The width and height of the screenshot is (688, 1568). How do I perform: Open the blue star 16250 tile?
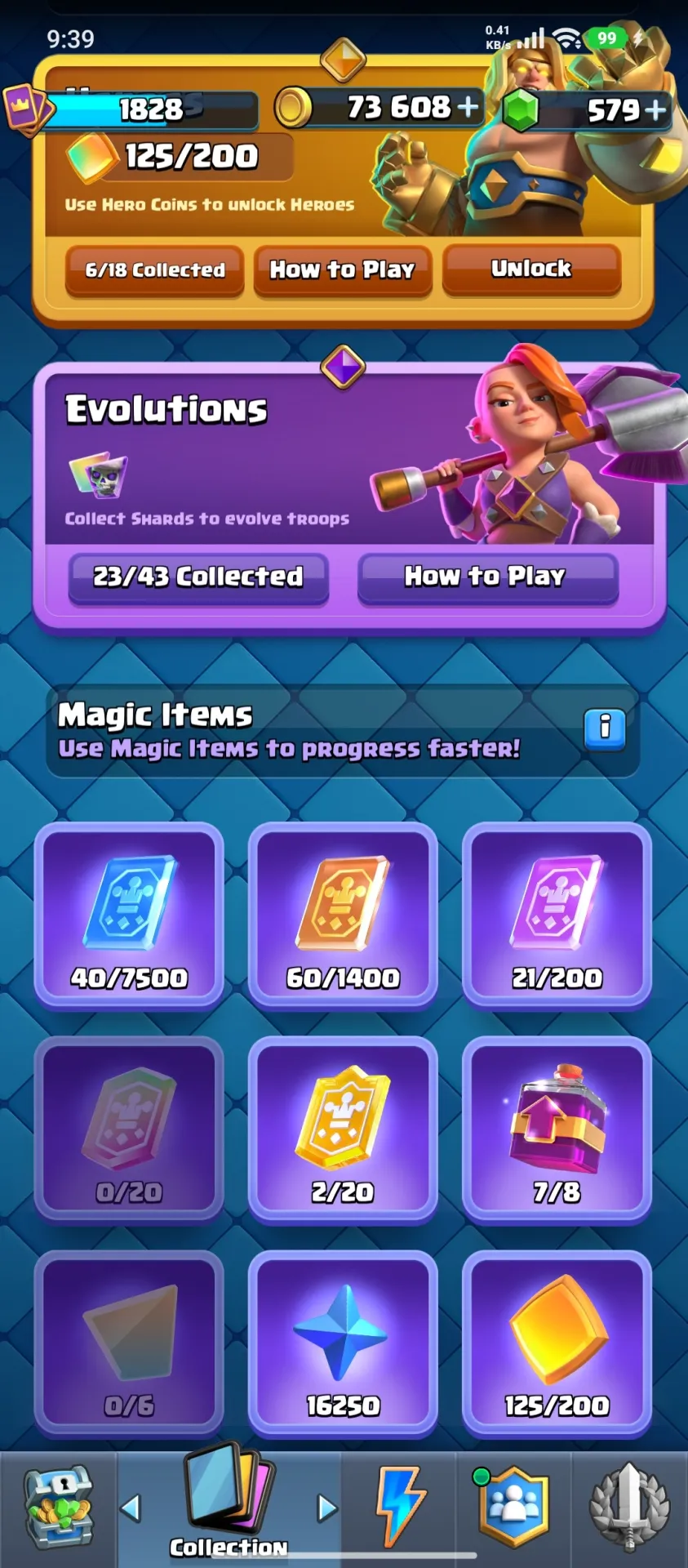click(343, 1343)
